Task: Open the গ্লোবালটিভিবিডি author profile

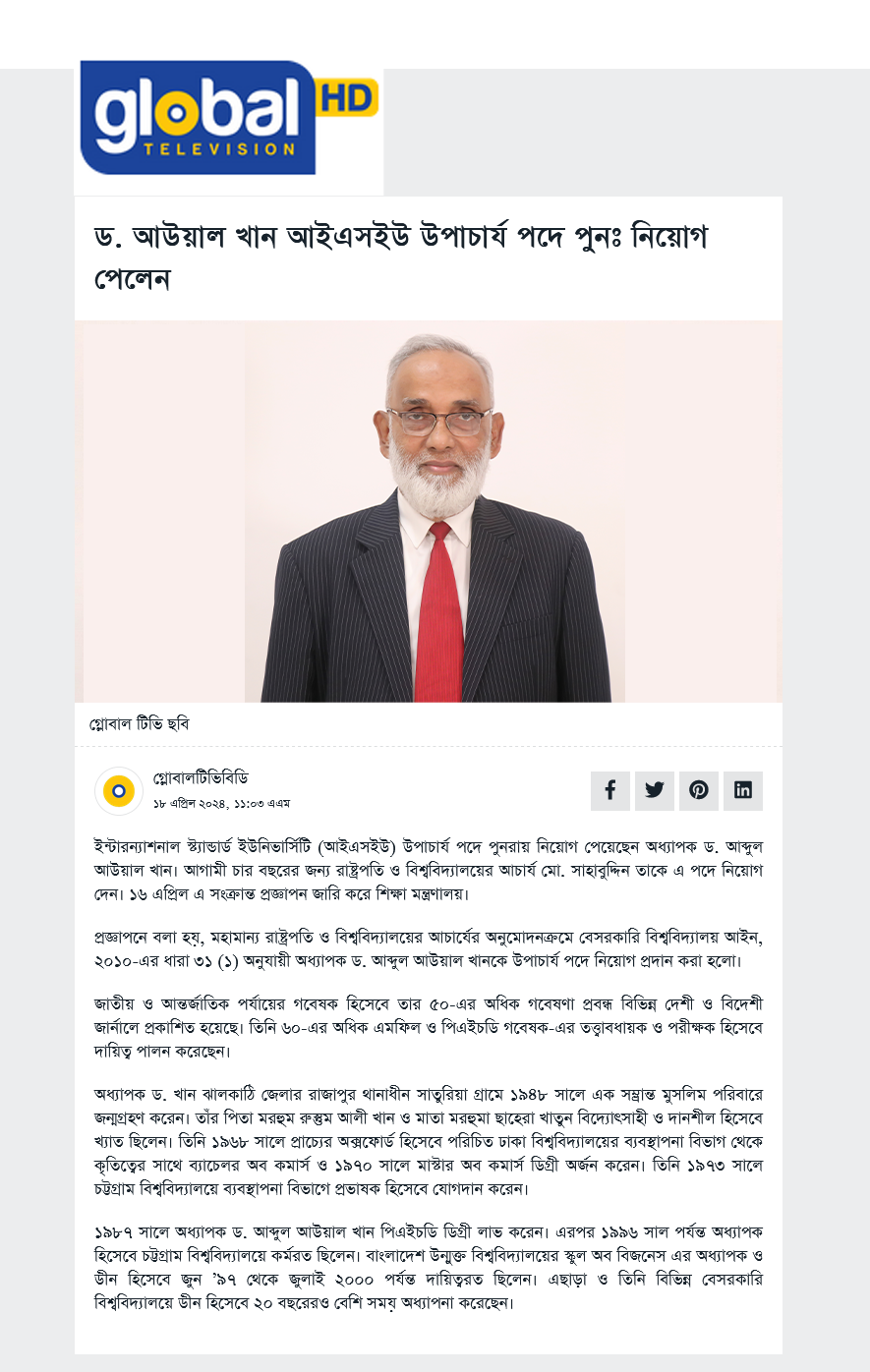Action: [x=201, y=778]
